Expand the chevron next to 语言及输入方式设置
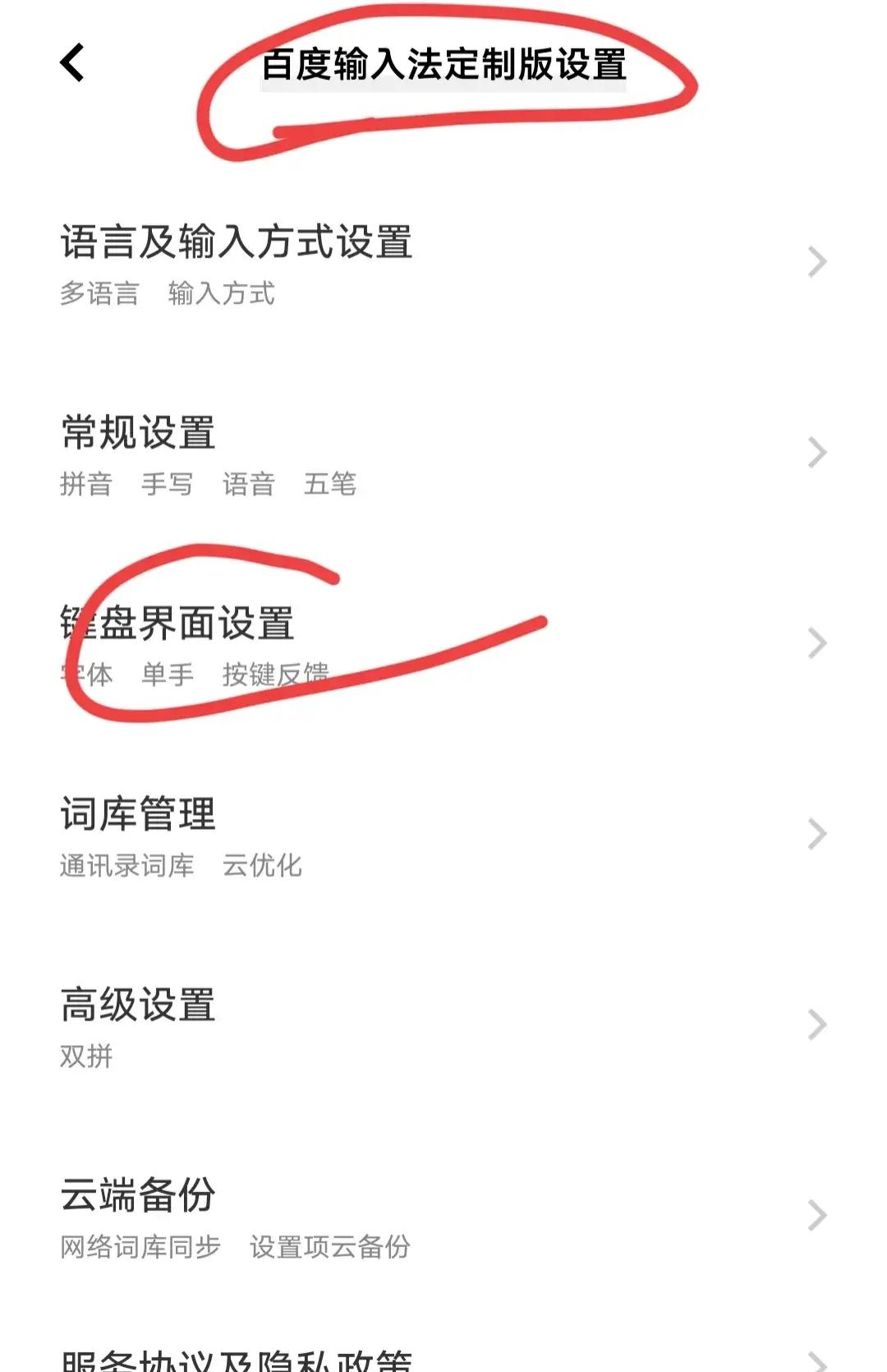887x1372 pixels. tap(816, 261)
